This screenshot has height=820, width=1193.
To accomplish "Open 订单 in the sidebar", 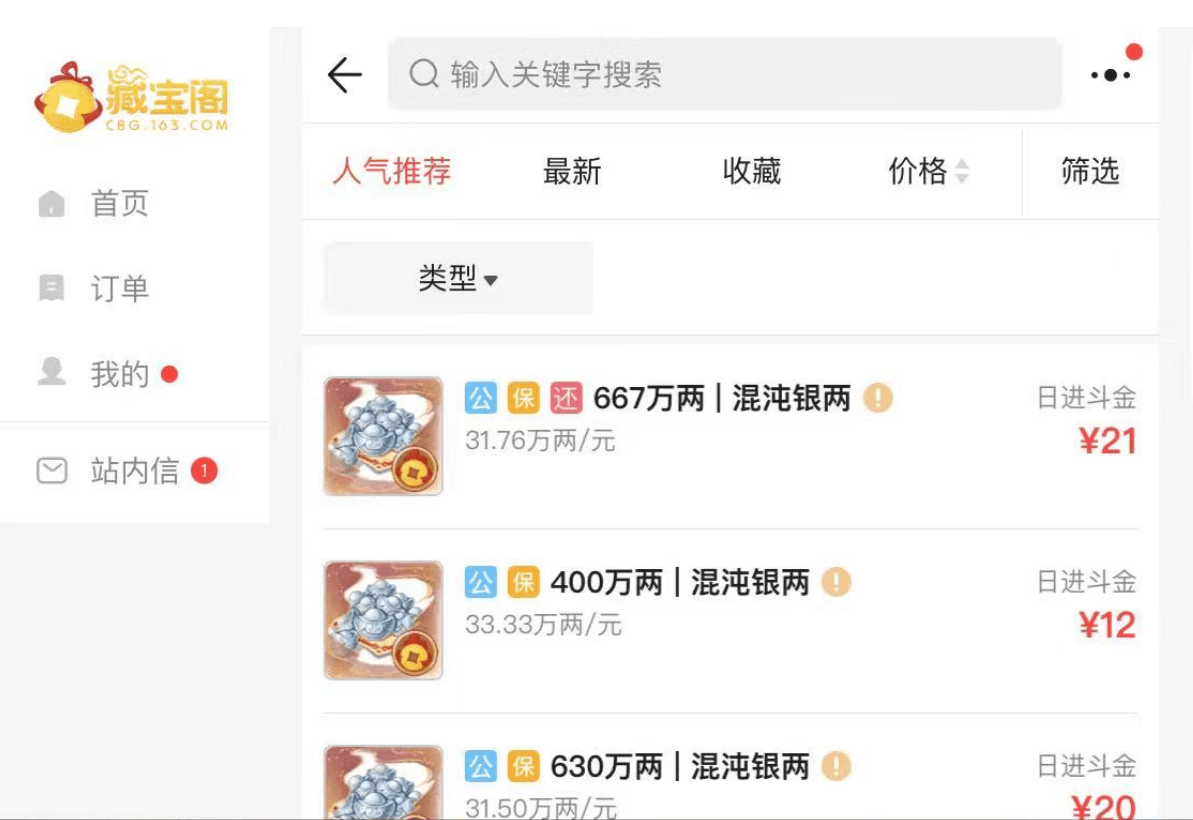I will point(119,289).
